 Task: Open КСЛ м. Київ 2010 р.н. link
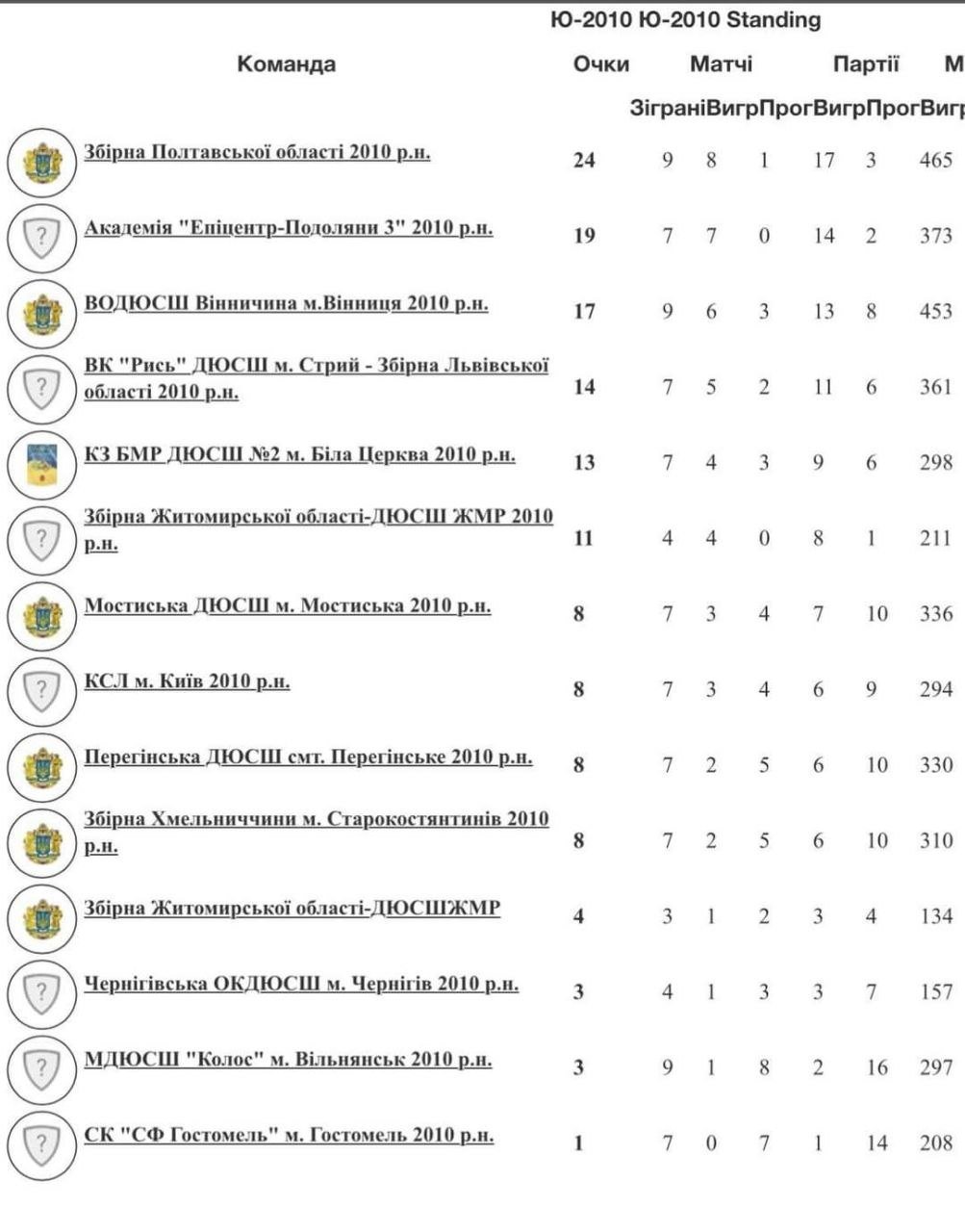tap(187, 681)
